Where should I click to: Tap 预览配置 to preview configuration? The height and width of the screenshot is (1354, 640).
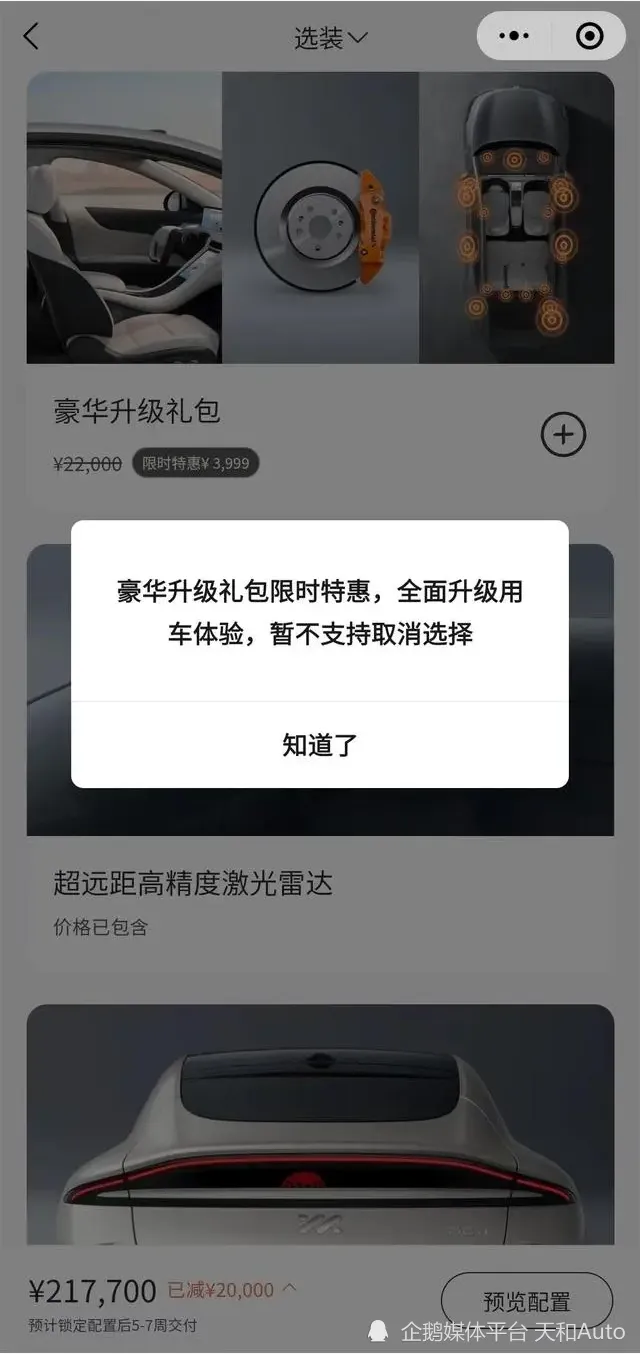point(526,1301)
